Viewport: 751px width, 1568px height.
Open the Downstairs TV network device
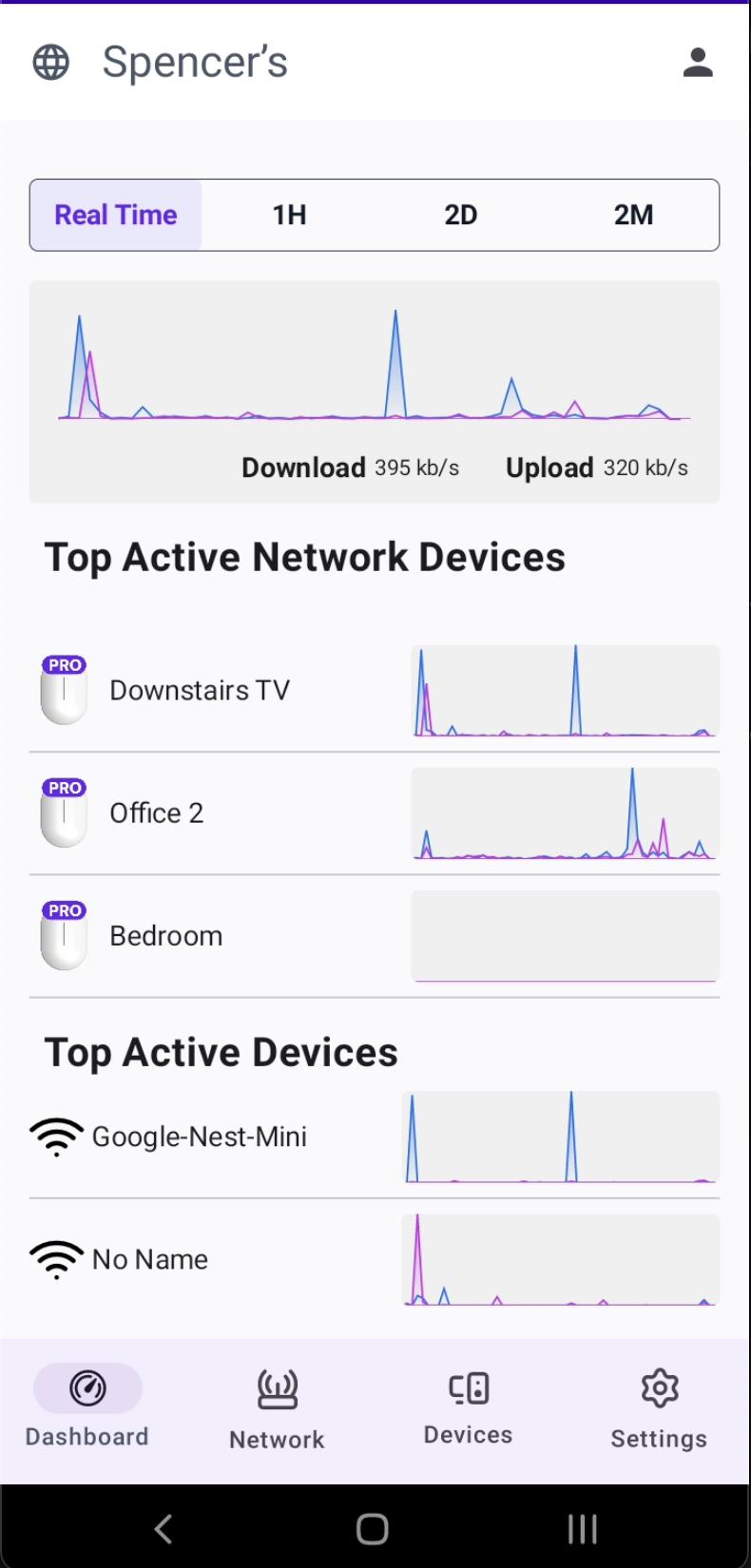pyautogui.click(x=375, y=691)
